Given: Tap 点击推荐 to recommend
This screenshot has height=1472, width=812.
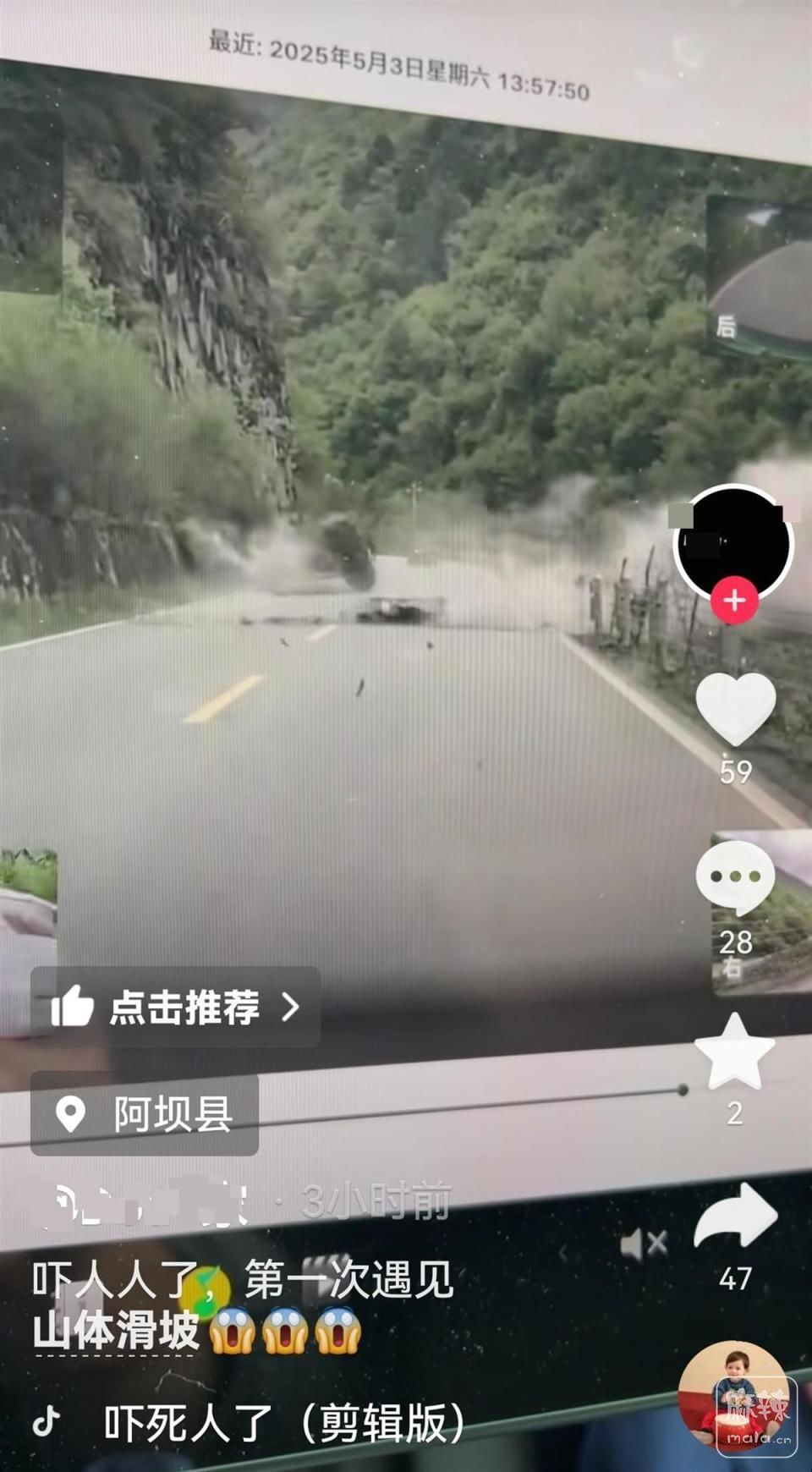Looking at the screenshot, I should 175,1008.
